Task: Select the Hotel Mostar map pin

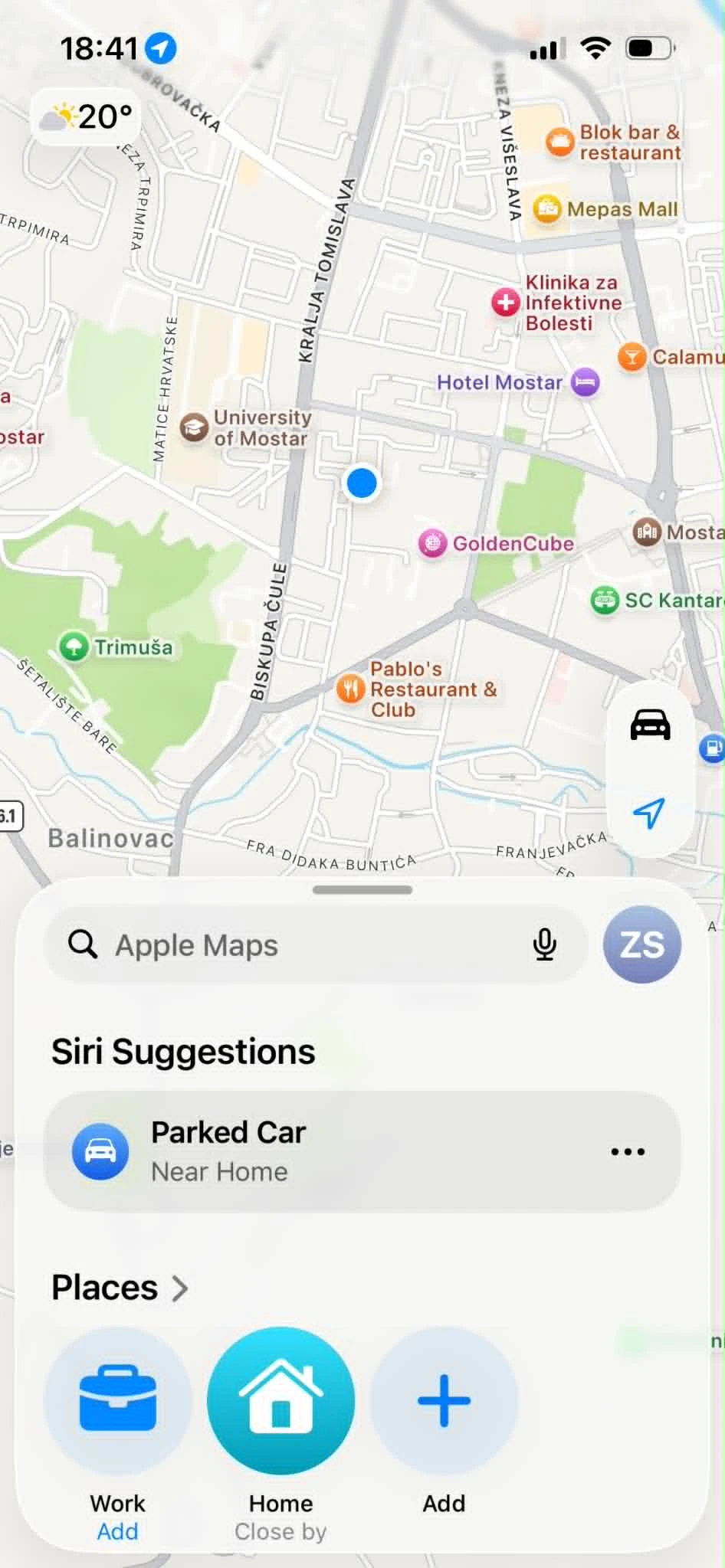Action: (x=586, y=381)
